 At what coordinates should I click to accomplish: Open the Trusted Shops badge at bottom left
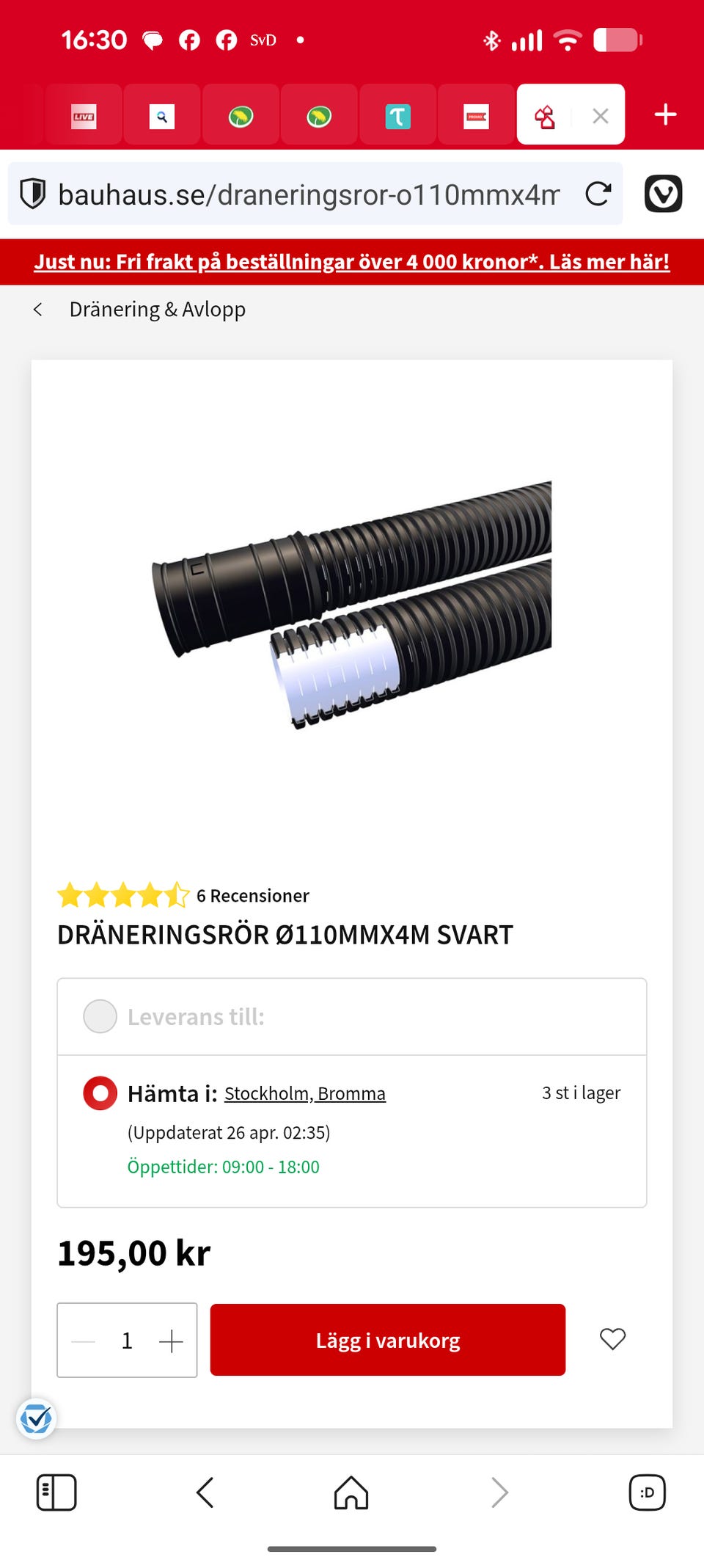click(37, 1419)
